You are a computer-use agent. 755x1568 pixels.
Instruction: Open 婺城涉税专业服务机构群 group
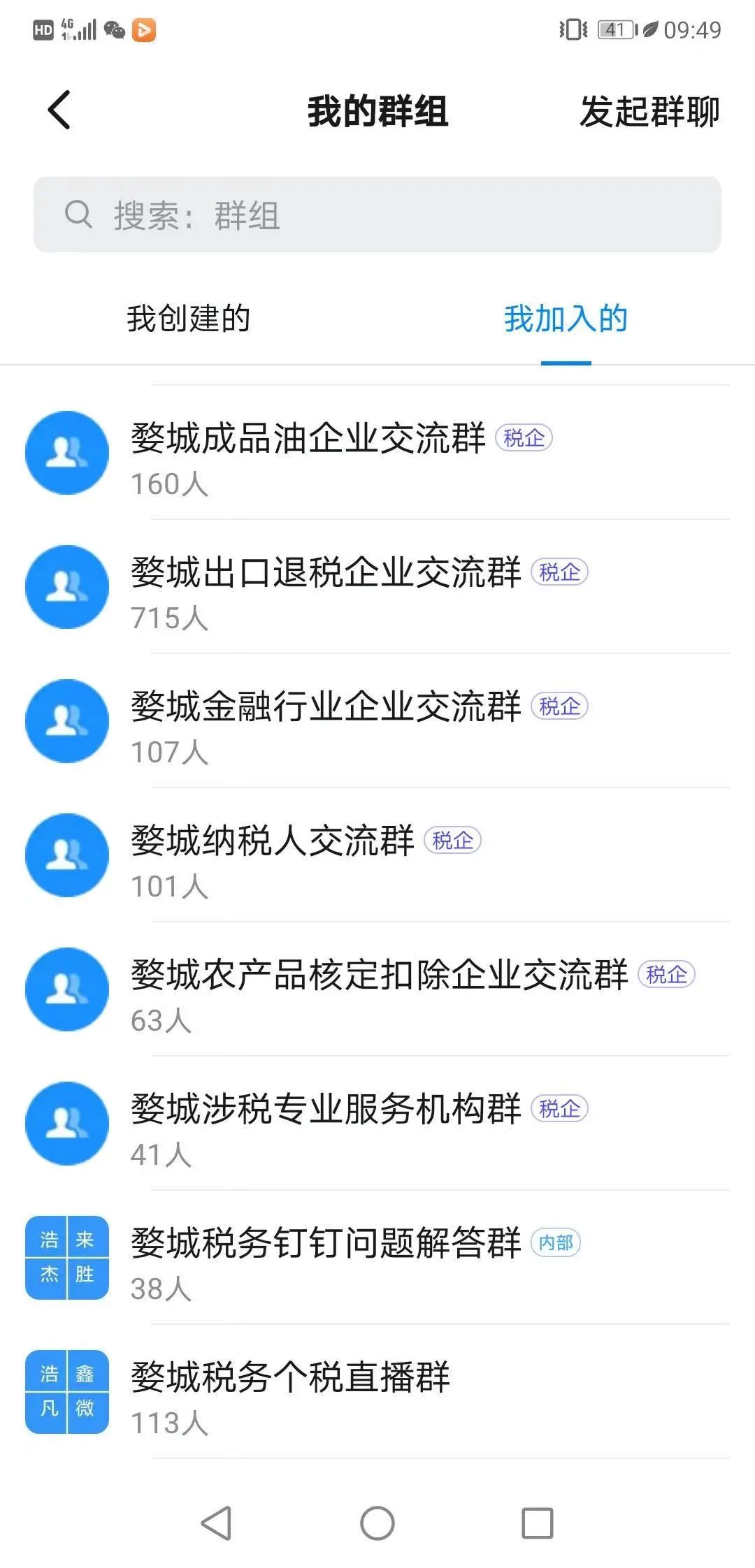pos(377,1124)
